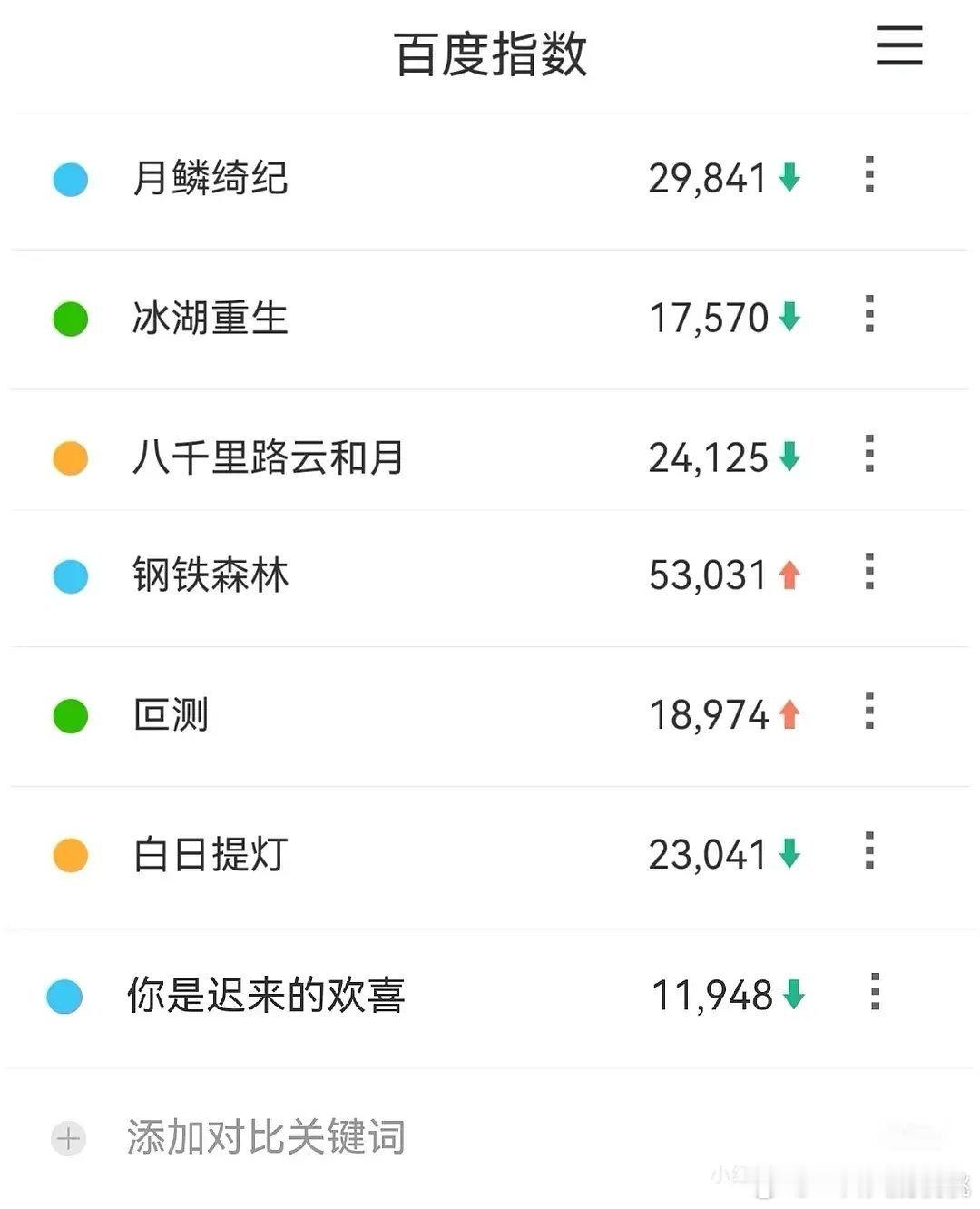Click the up arrow beside 回测's index

click(x=791, y=714)
